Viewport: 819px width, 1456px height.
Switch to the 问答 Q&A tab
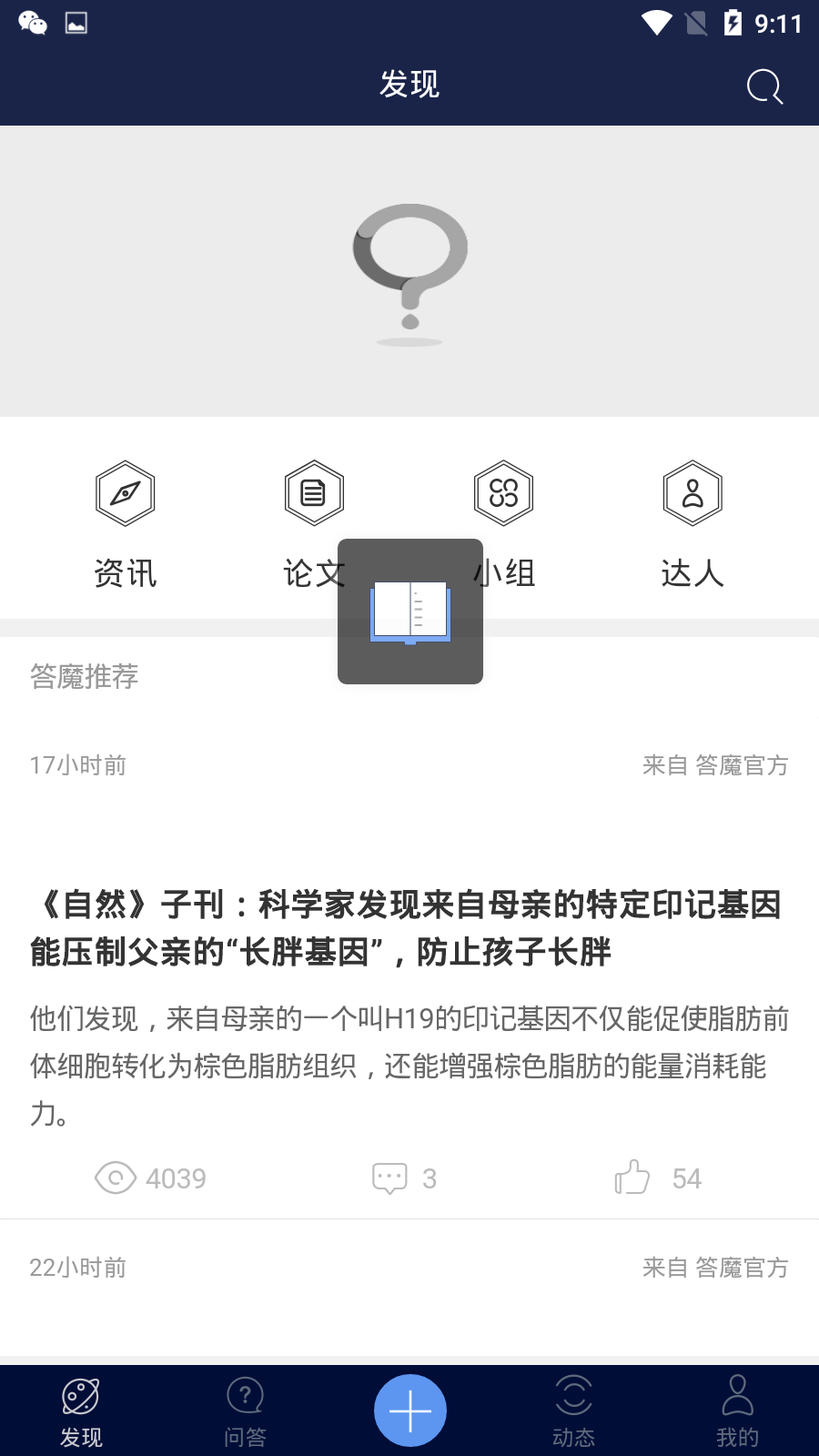(245, 1408)
